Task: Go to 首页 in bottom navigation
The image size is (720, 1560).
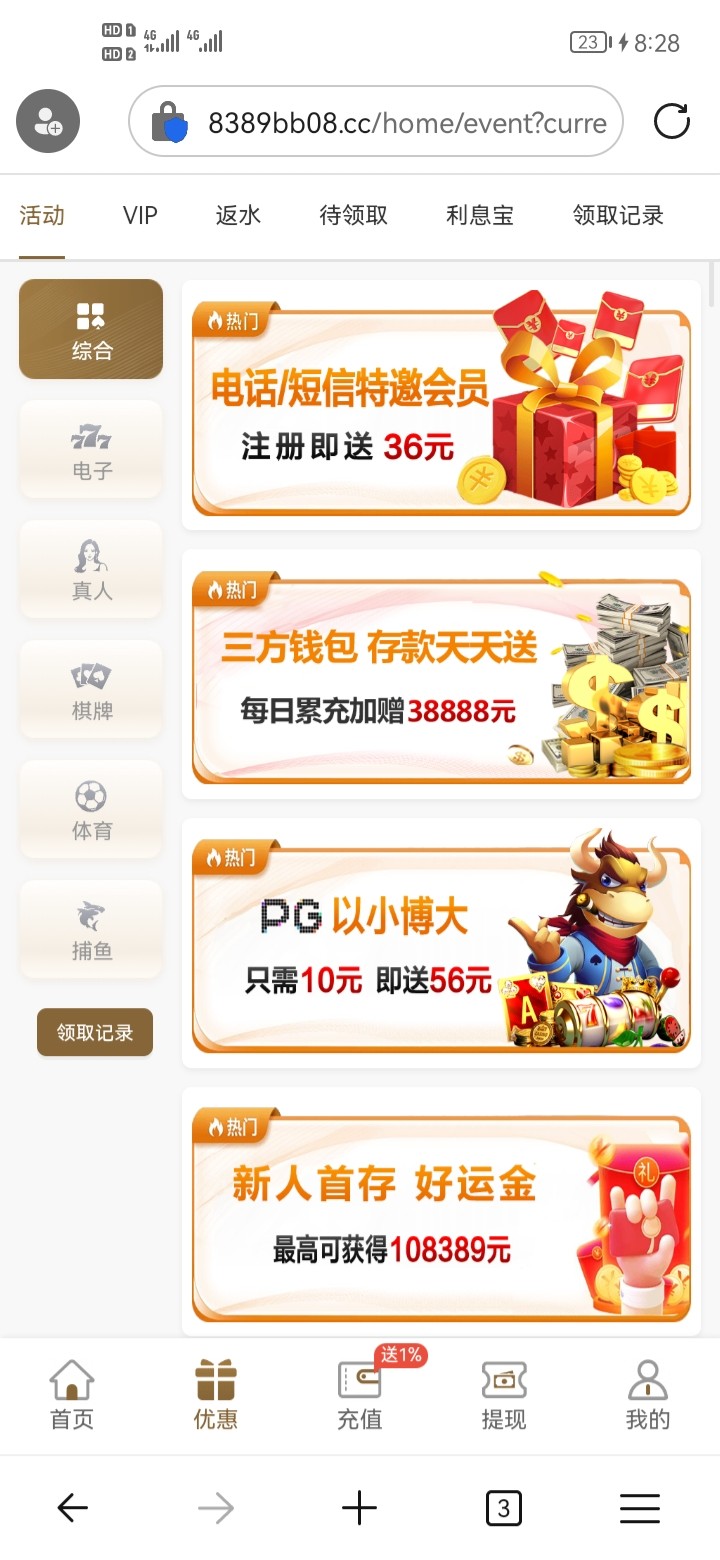Action: tap(72, 1395)
